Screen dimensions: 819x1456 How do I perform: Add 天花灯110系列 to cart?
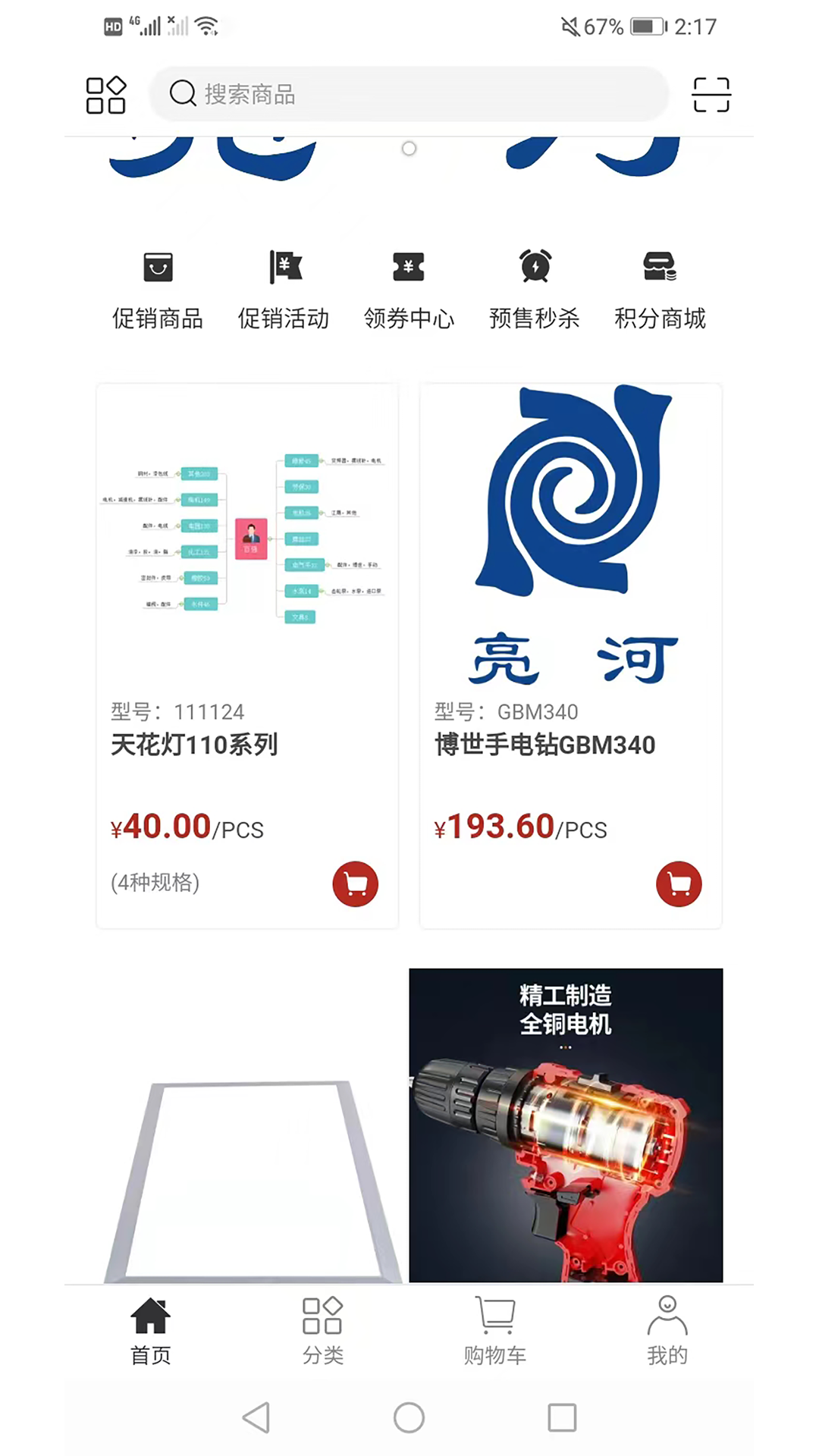[x=355, y=883]
